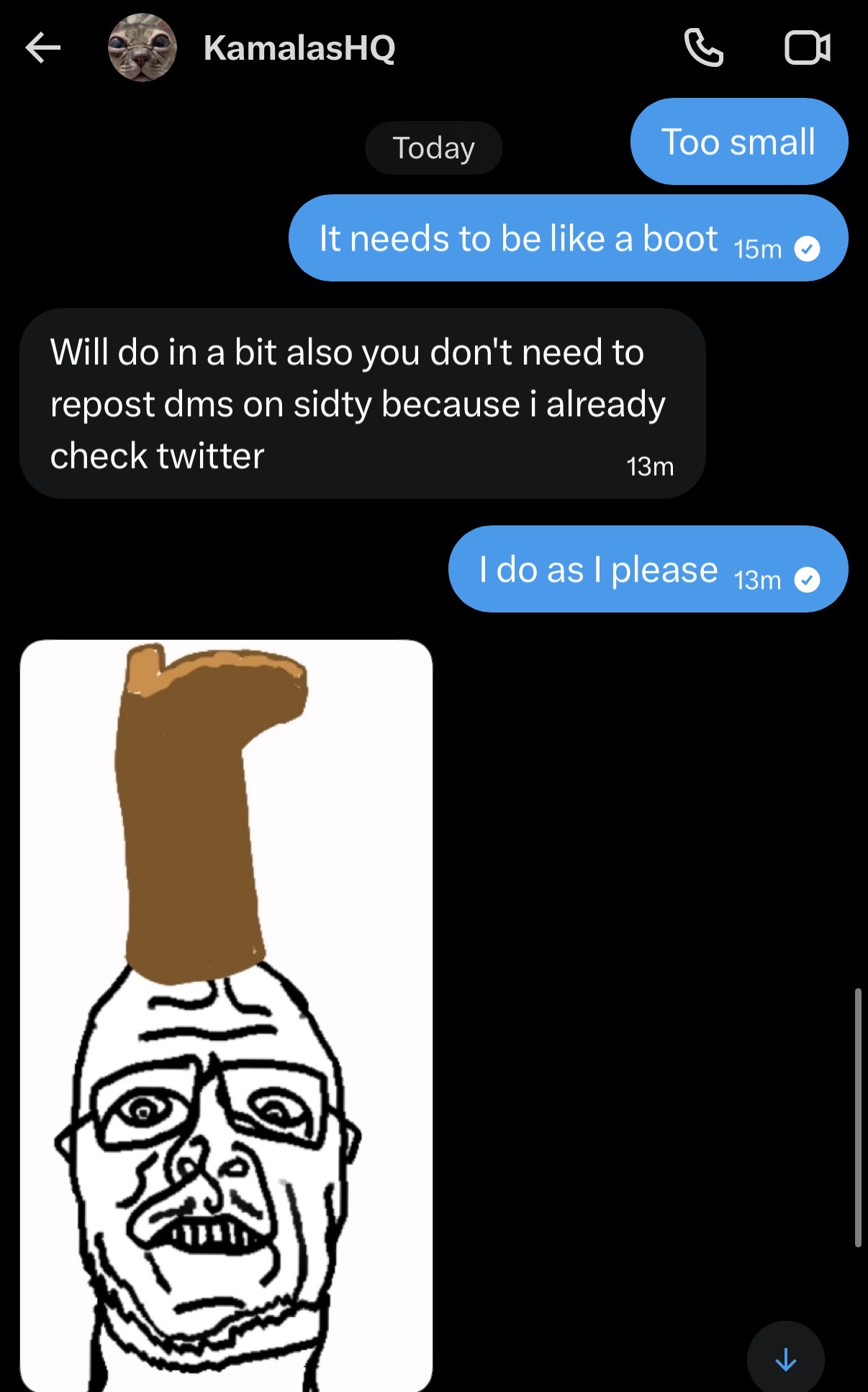The image size is (868, 1392).
Task: Start a voice call with KamalasHQ
Action: pyautogui.click(x=703, y=48)
